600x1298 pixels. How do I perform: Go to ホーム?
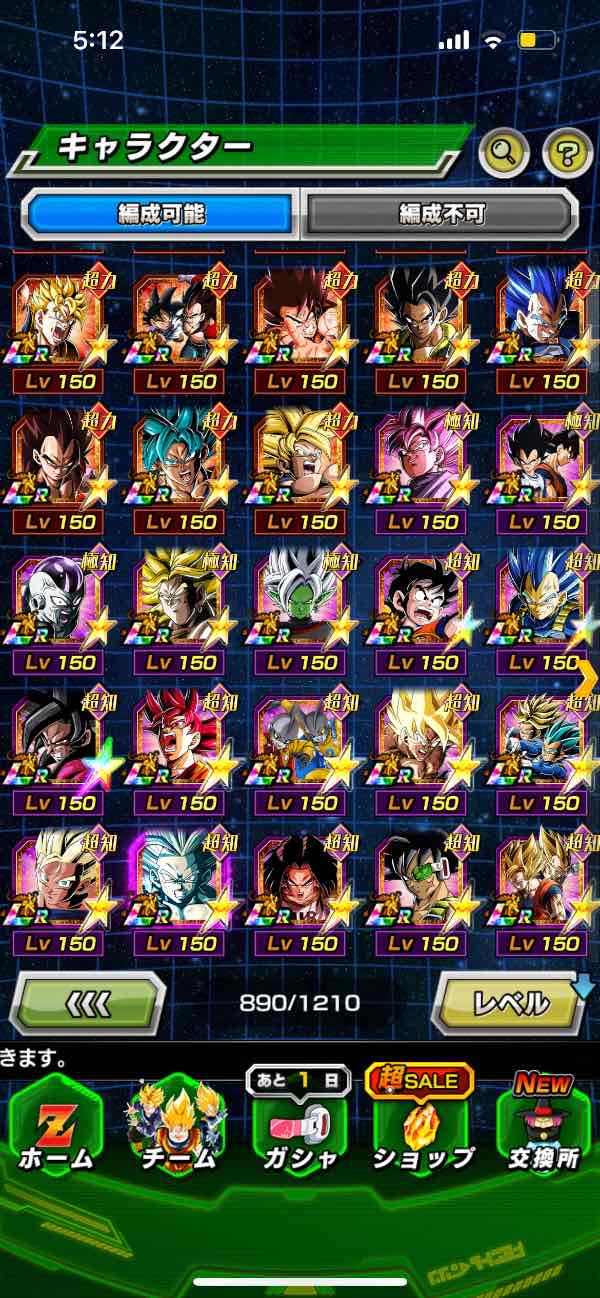click(x=56, y=1125)
